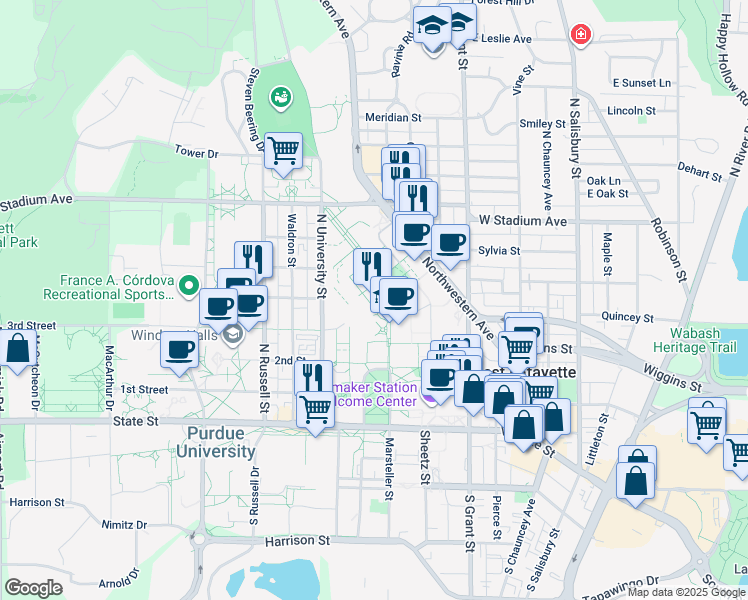The image size is (748, 600).
Task: Open the green park marker by Steven Beering Dr
Action: [279, 97]
